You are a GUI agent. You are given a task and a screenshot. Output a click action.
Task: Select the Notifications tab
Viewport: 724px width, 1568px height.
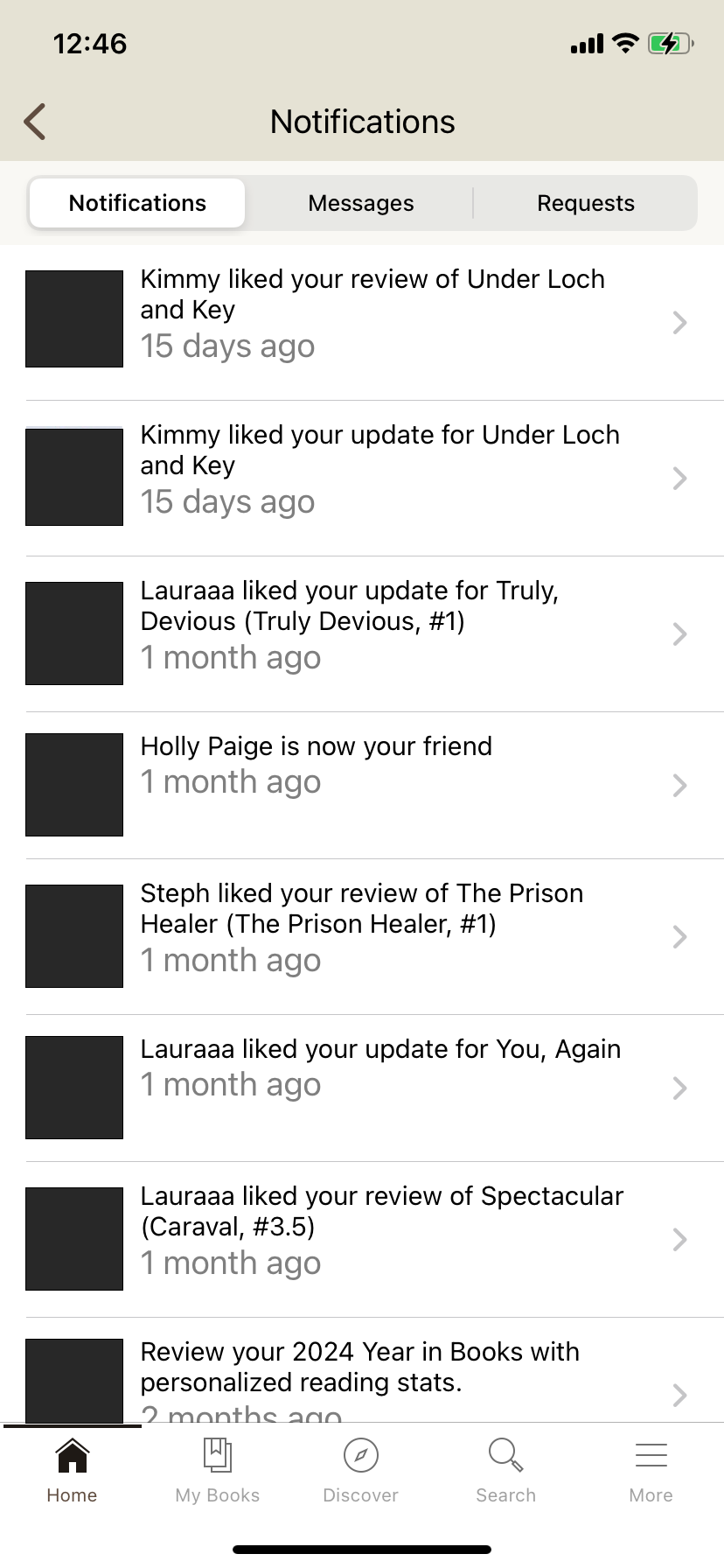click(136, 203)
